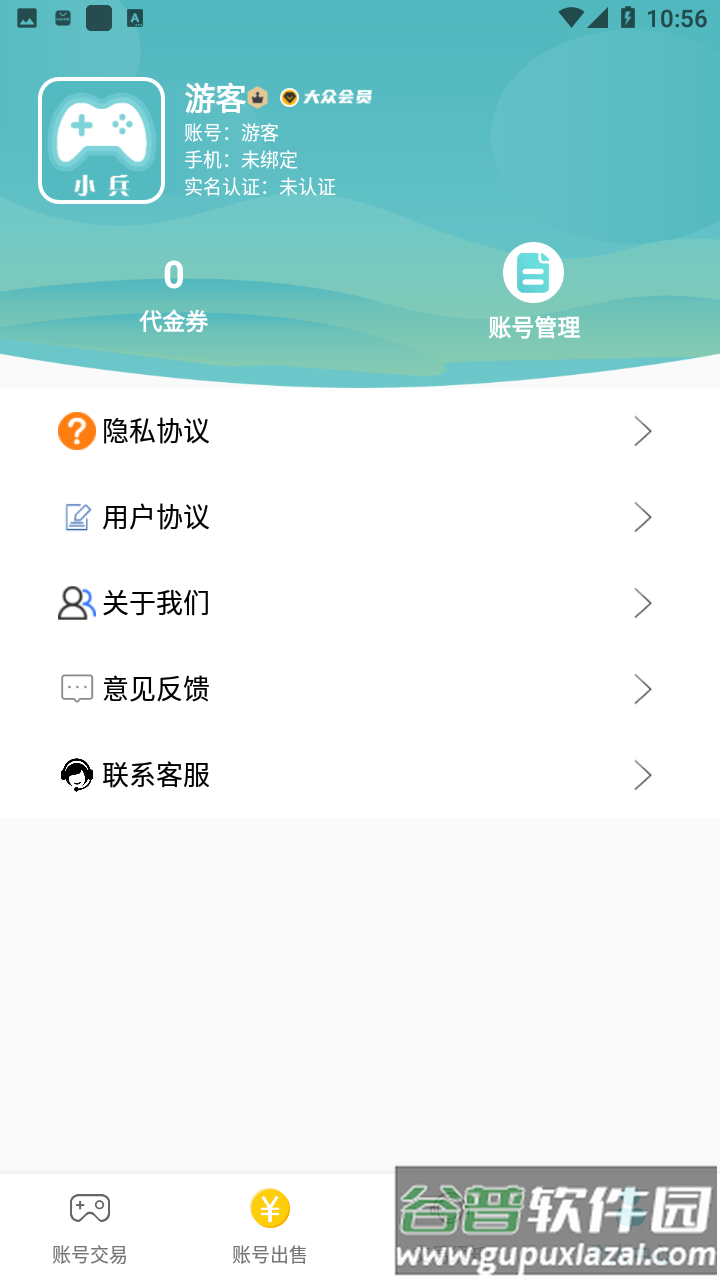Tap the 小兵 profile avatar
This screenshot has height=1280, width=720.
pos(102,141)
